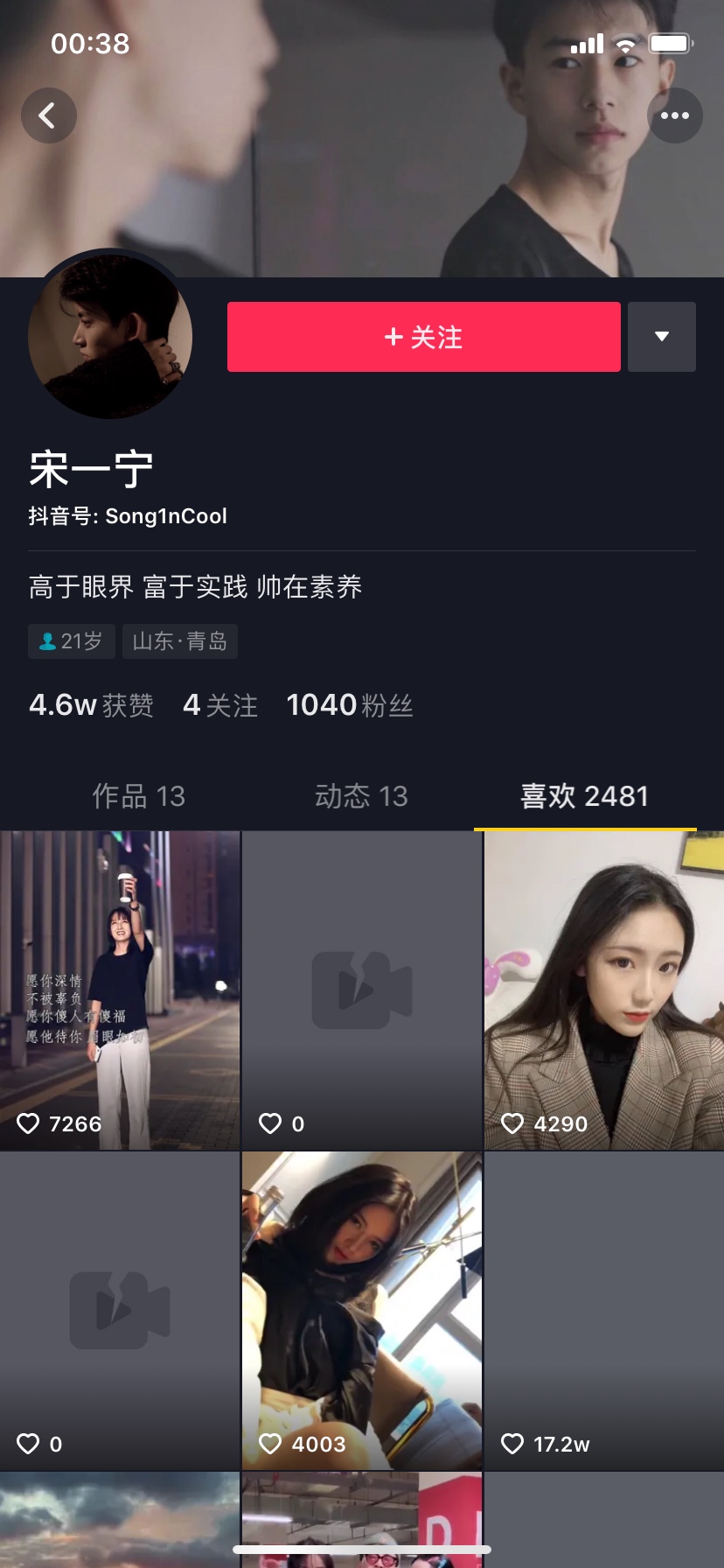View the 4 关注 following list
Viewport: 724px width, 1568px height.
220,704
